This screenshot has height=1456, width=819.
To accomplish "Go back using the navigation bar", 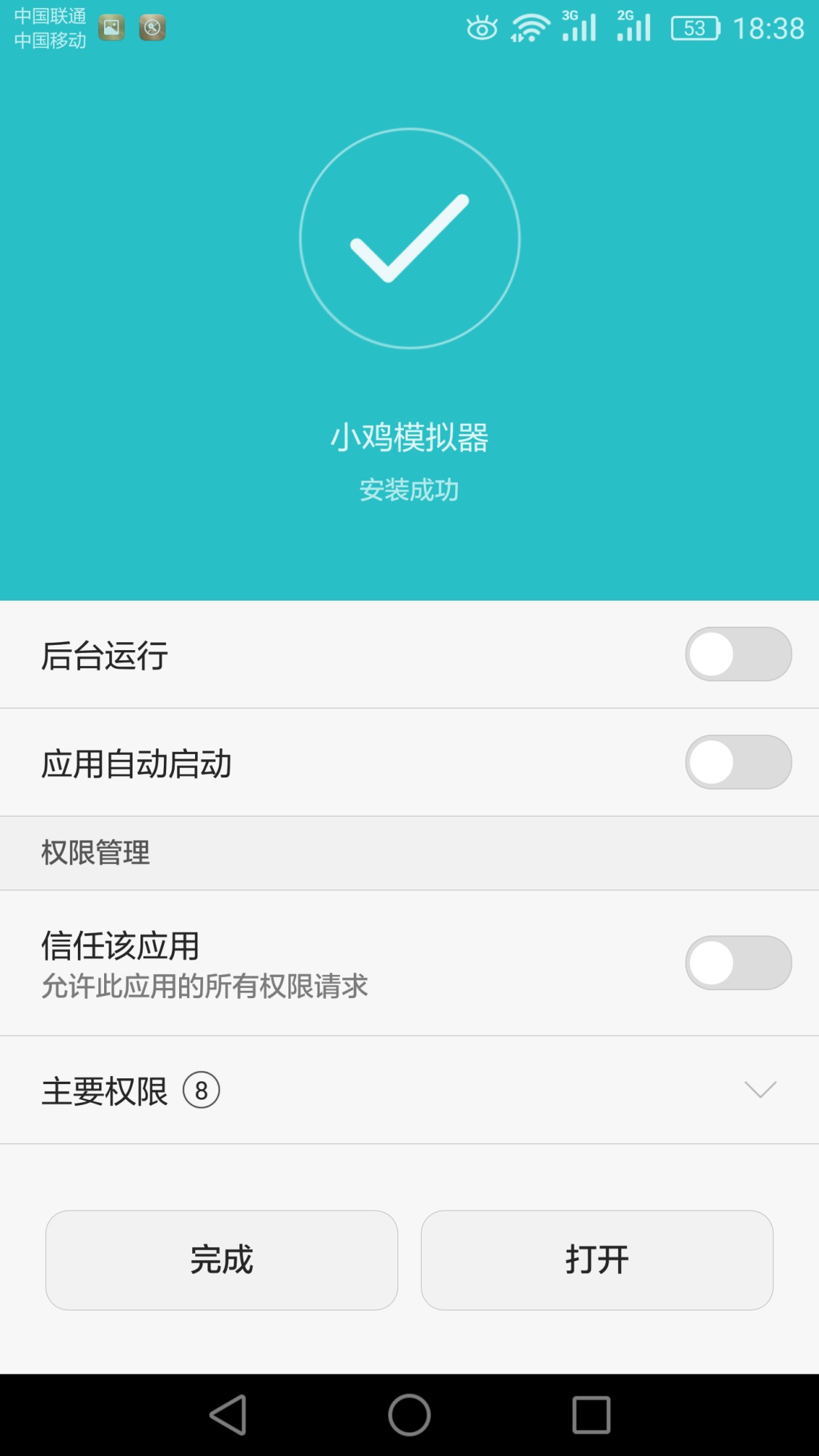I will click(x=229, y=1415).
